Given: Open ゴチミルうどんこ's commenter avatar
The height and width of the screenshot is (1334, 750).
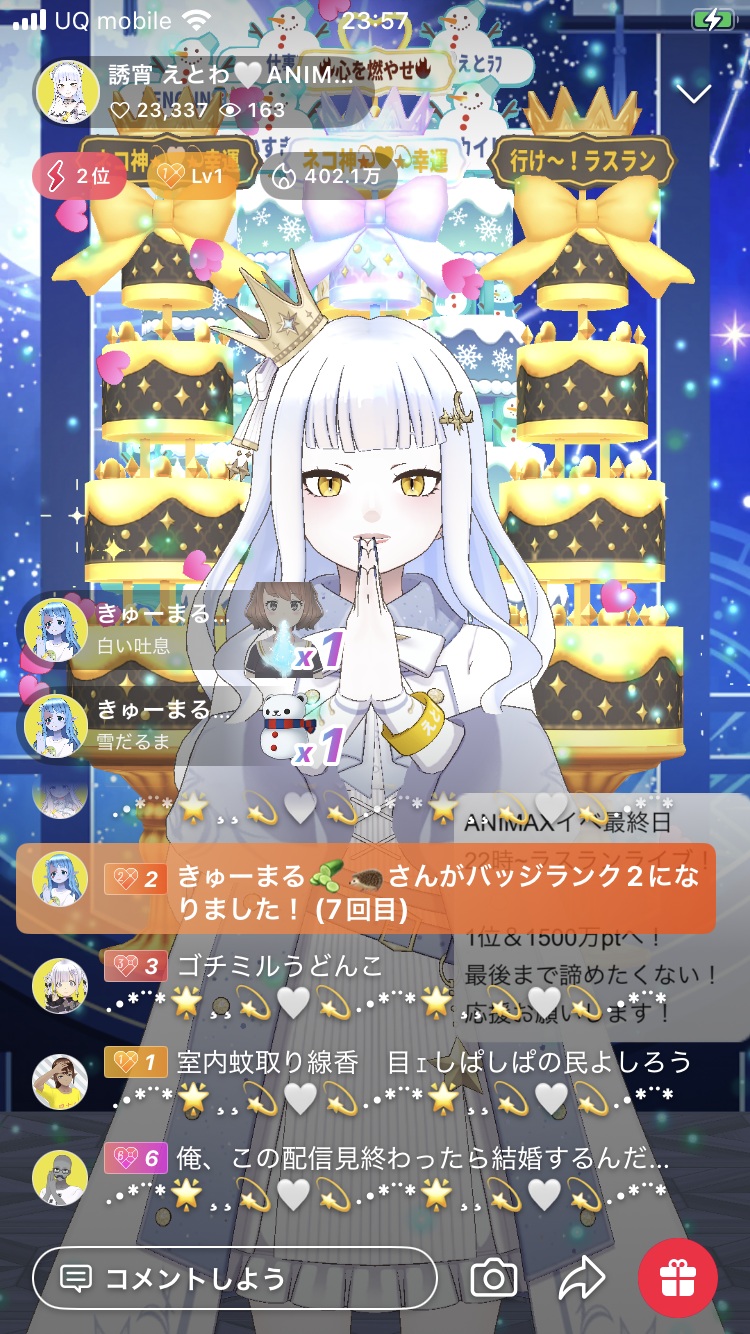Looking at the screenshot, I should pos(60,985).
